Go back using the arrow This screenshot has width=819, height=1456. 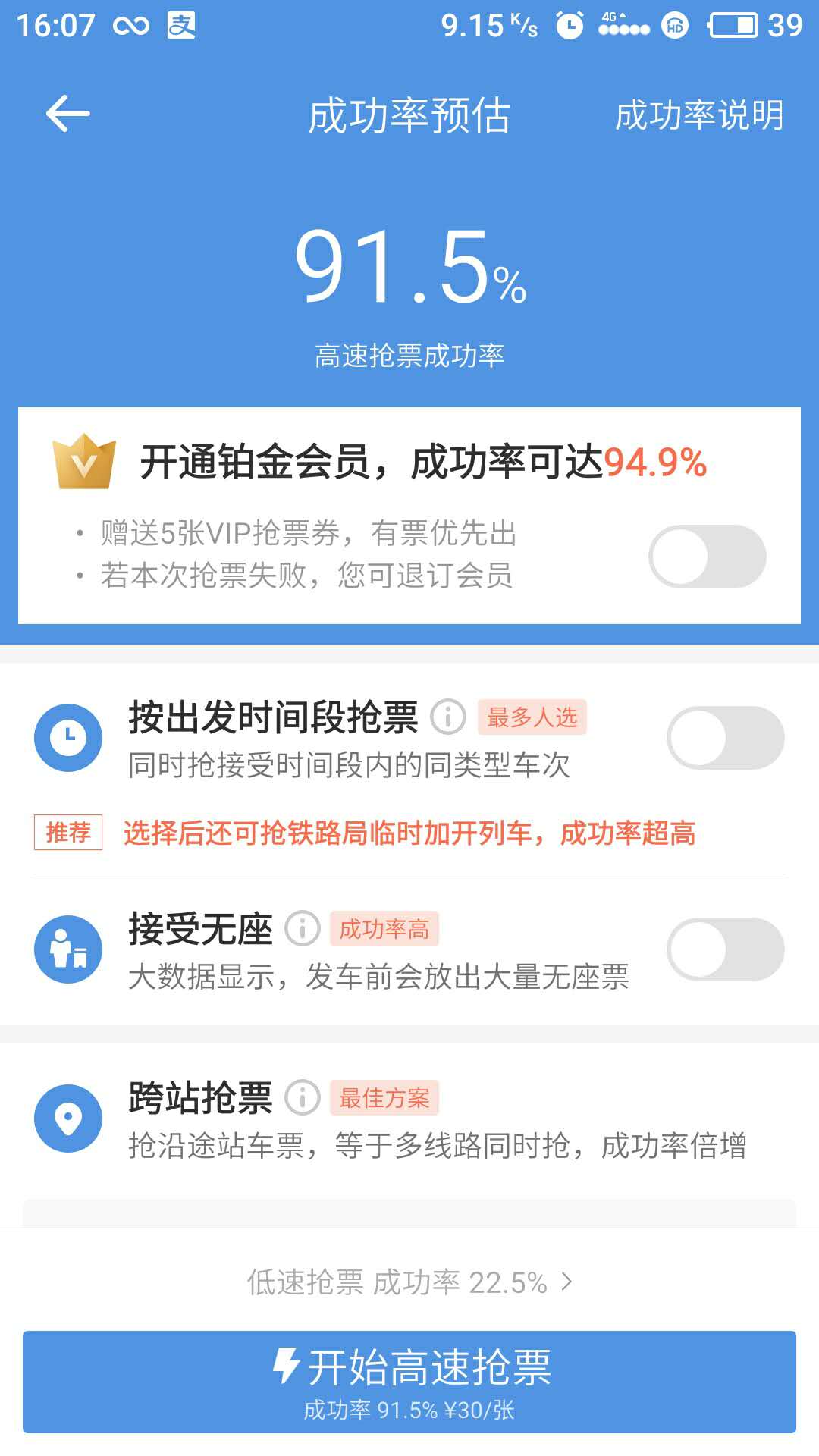click(x=68, y=114)
